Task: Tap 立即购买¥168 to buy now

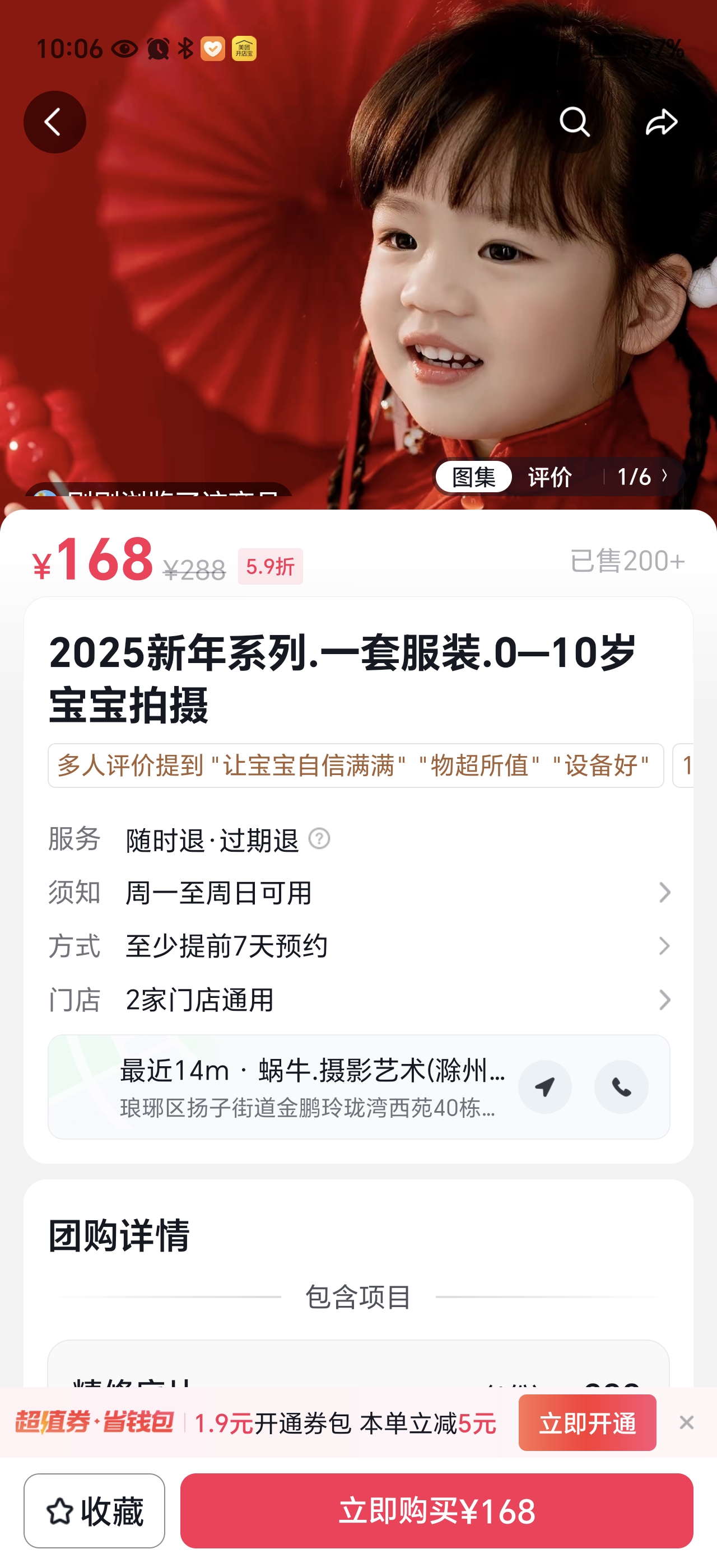Action: tap(436, 1510)
